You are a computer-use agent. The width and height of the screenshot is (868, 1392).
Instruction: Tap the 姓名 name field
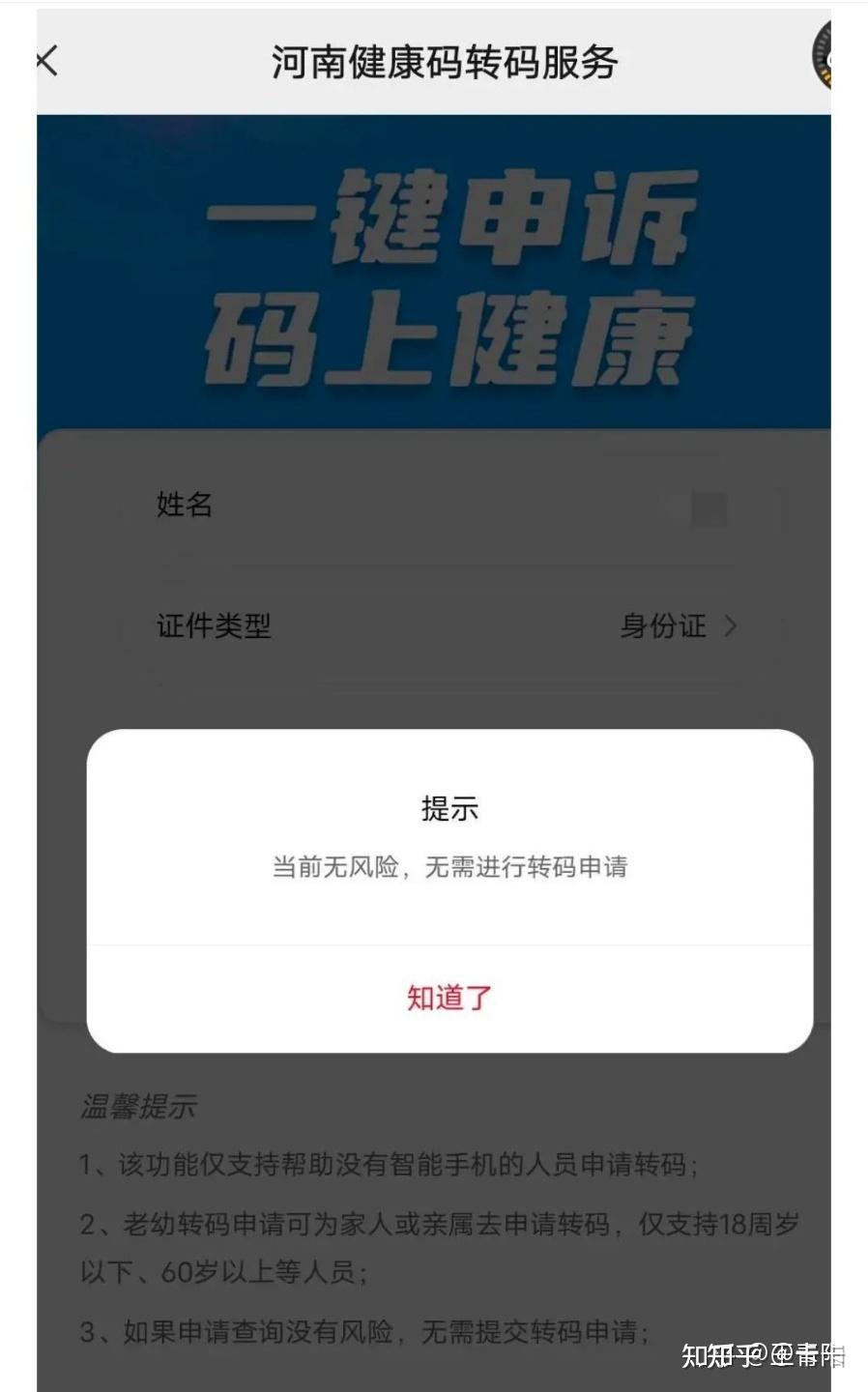pyautogui.click(x=447, y=505)
